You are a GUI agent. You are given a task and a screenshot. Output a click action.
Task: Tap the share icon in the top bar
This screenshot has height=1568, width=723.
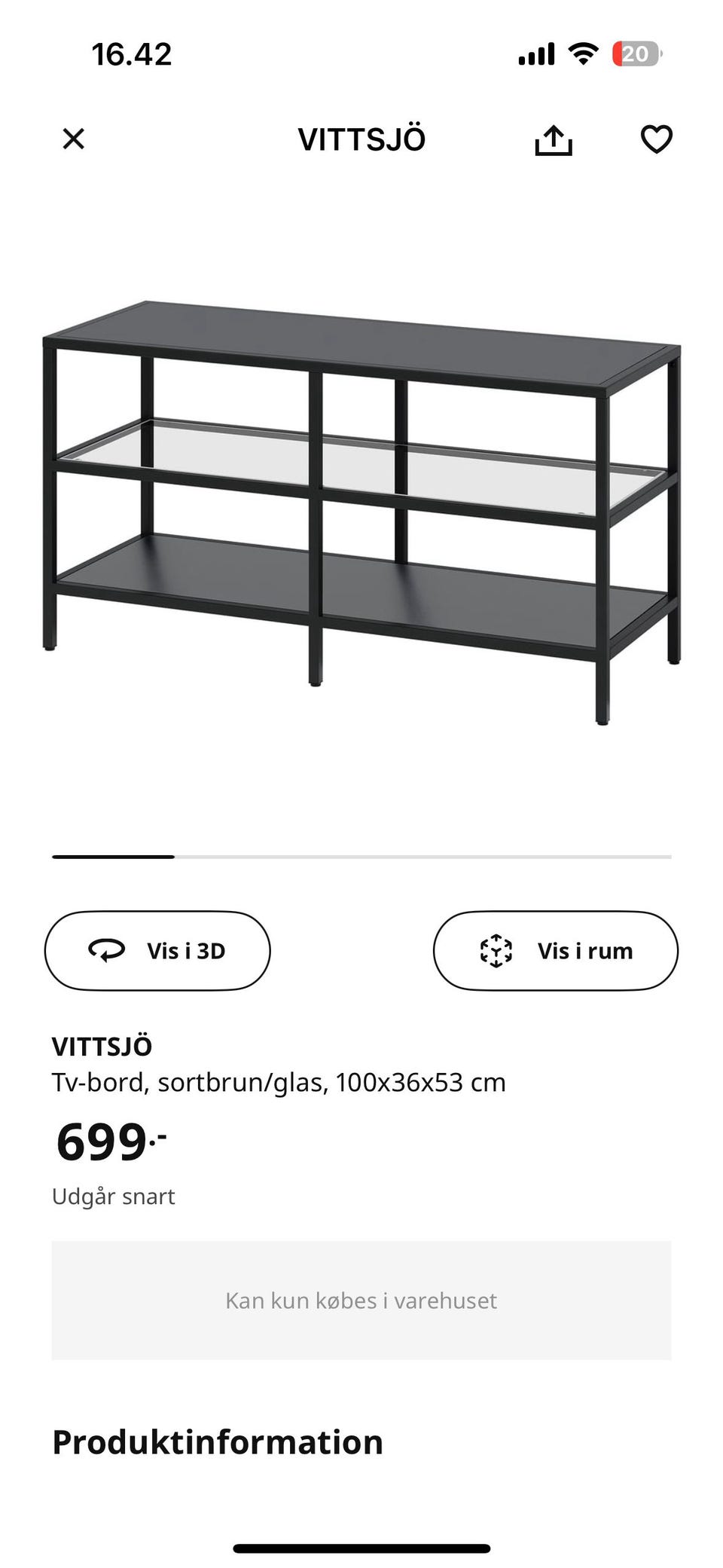(555, 139)
